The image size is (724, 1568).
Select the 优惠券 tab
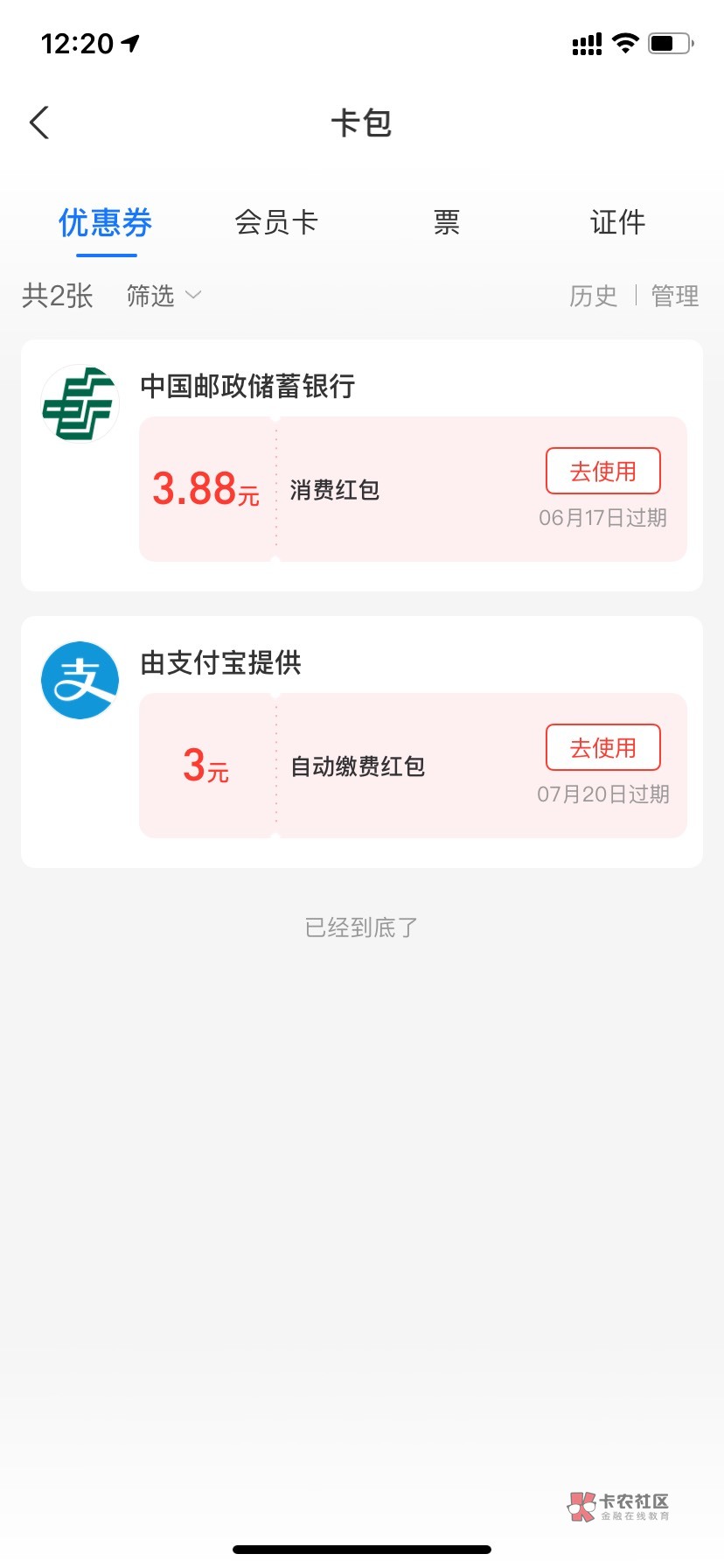106,223
